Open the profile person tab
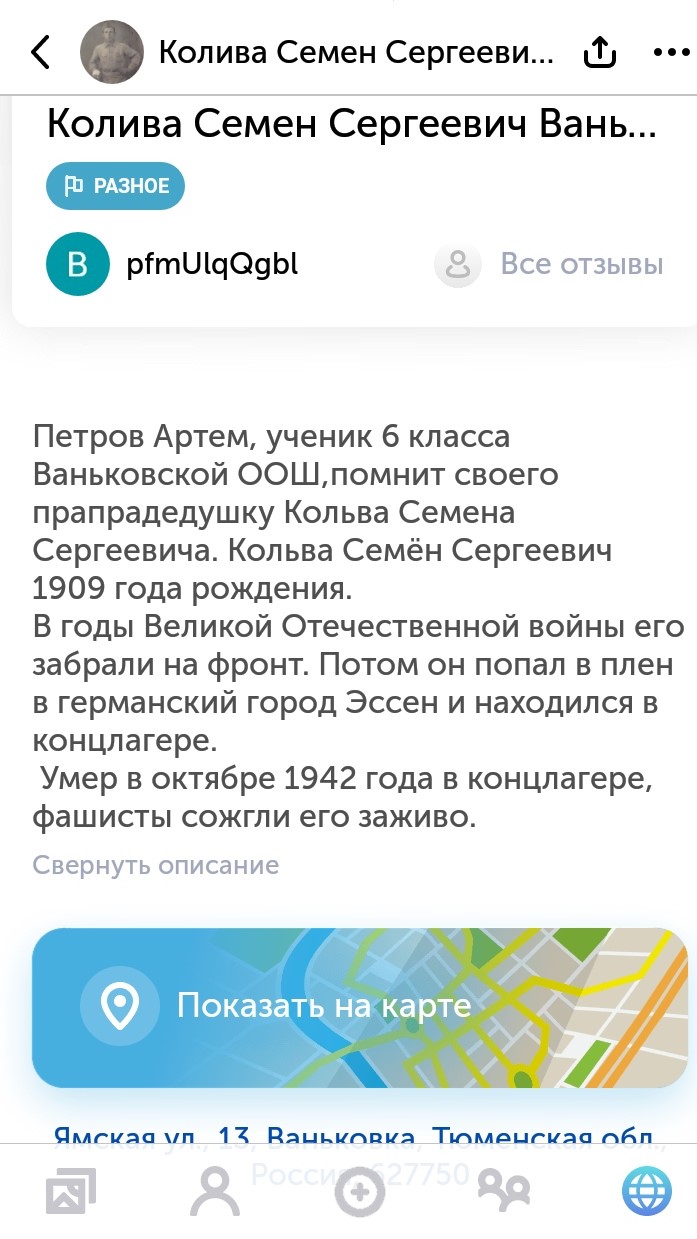This screenshot has height=1239, width=697. [215, 1191]
